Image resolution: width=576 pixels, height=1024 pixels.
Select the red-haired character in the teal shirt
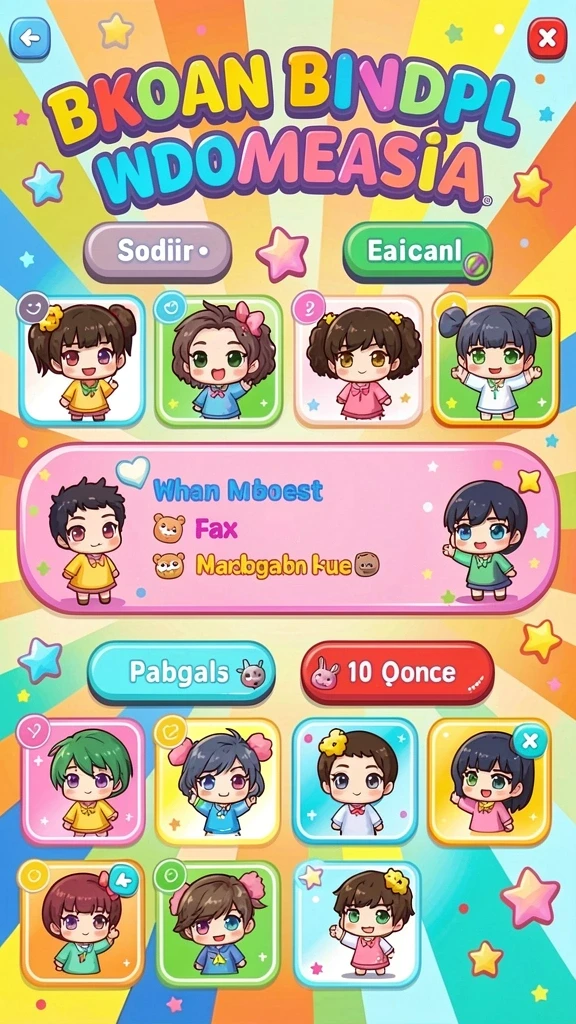(x=82, y=923)
